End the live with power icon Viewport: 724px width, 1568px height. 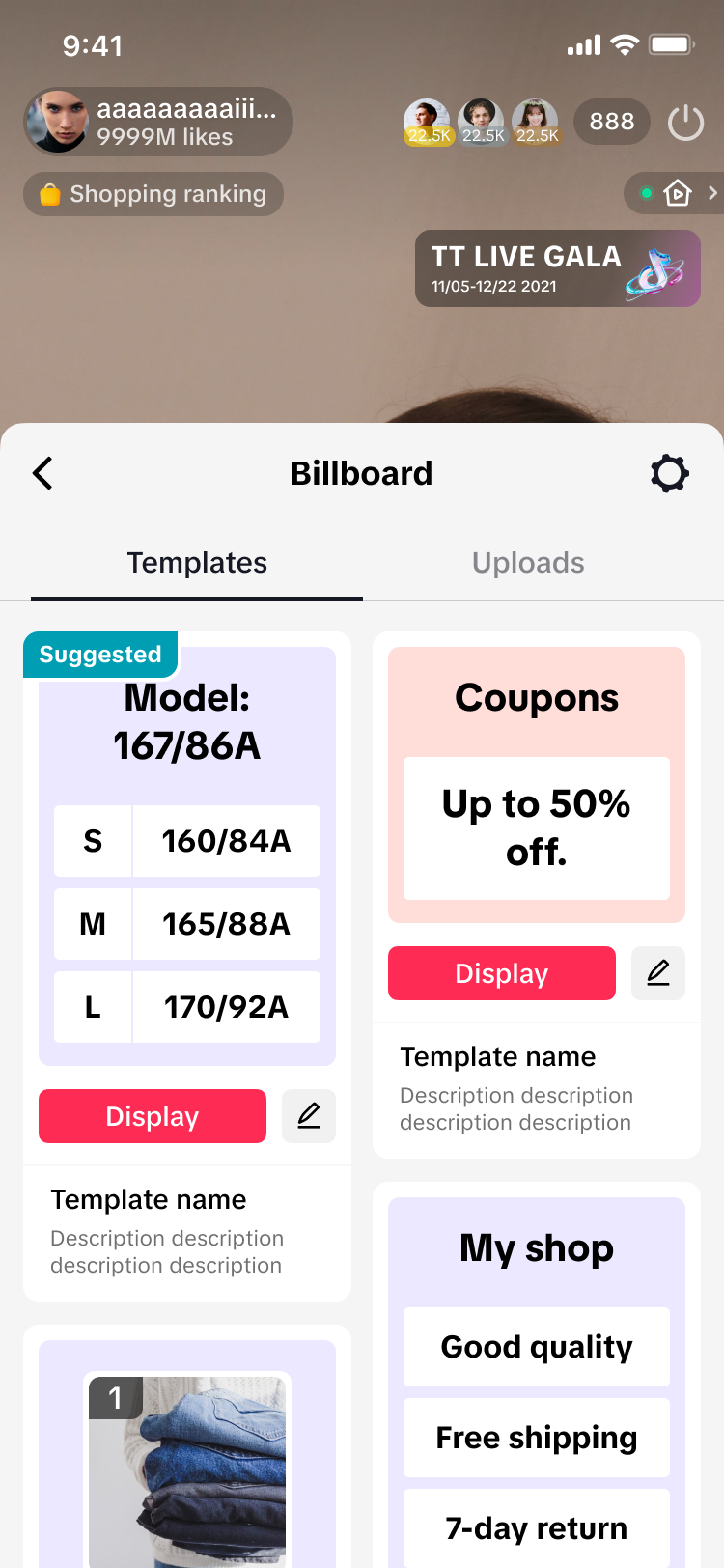(x=685, y=123)
